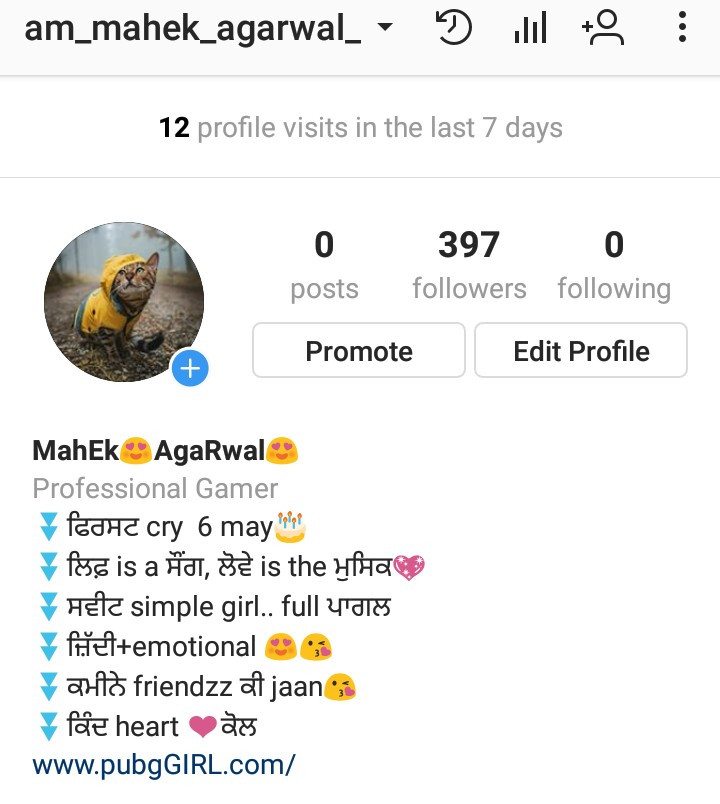This screenshot has width=720, height=804.
Task: Open the account switcher dropdown
Action: 384,29
